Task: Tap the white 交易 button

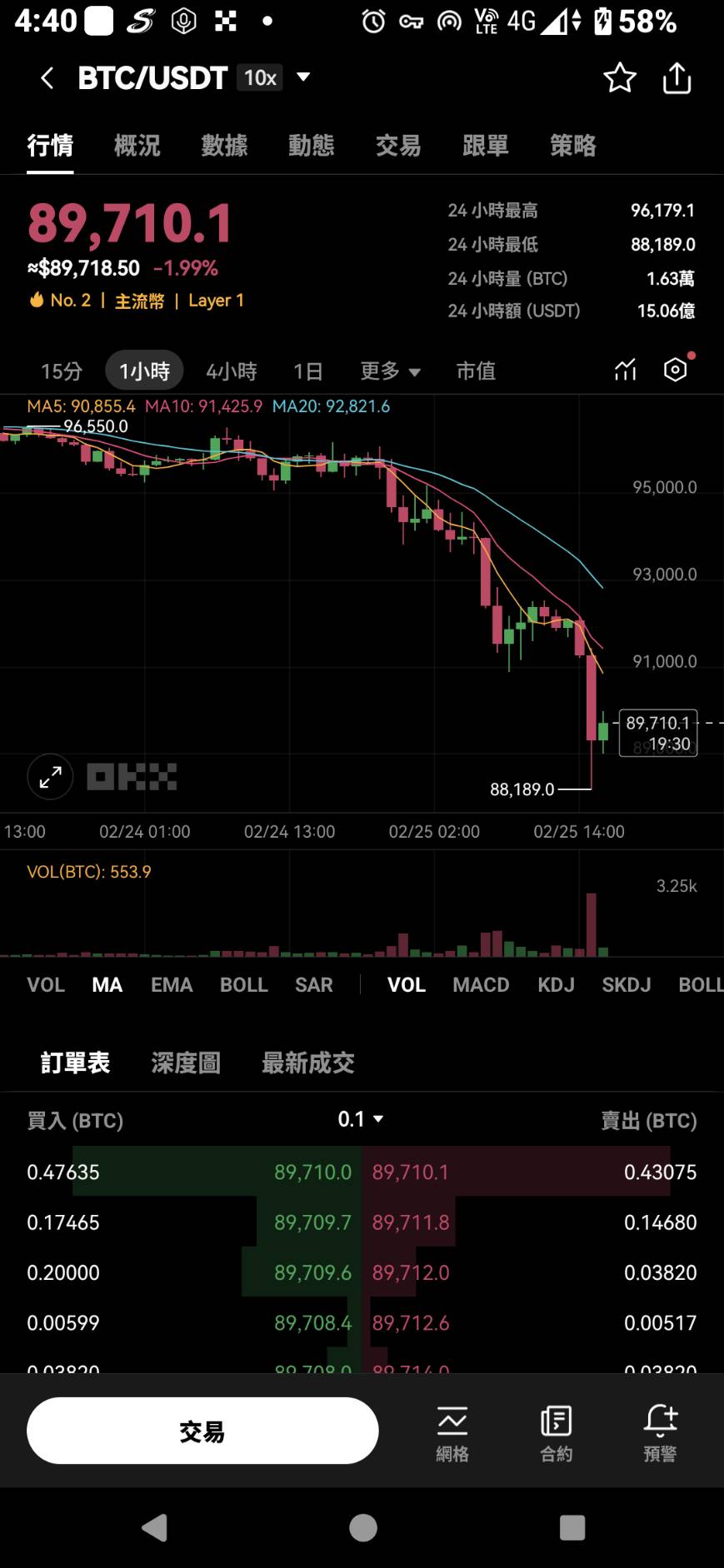Action: tap(202, 1431)
